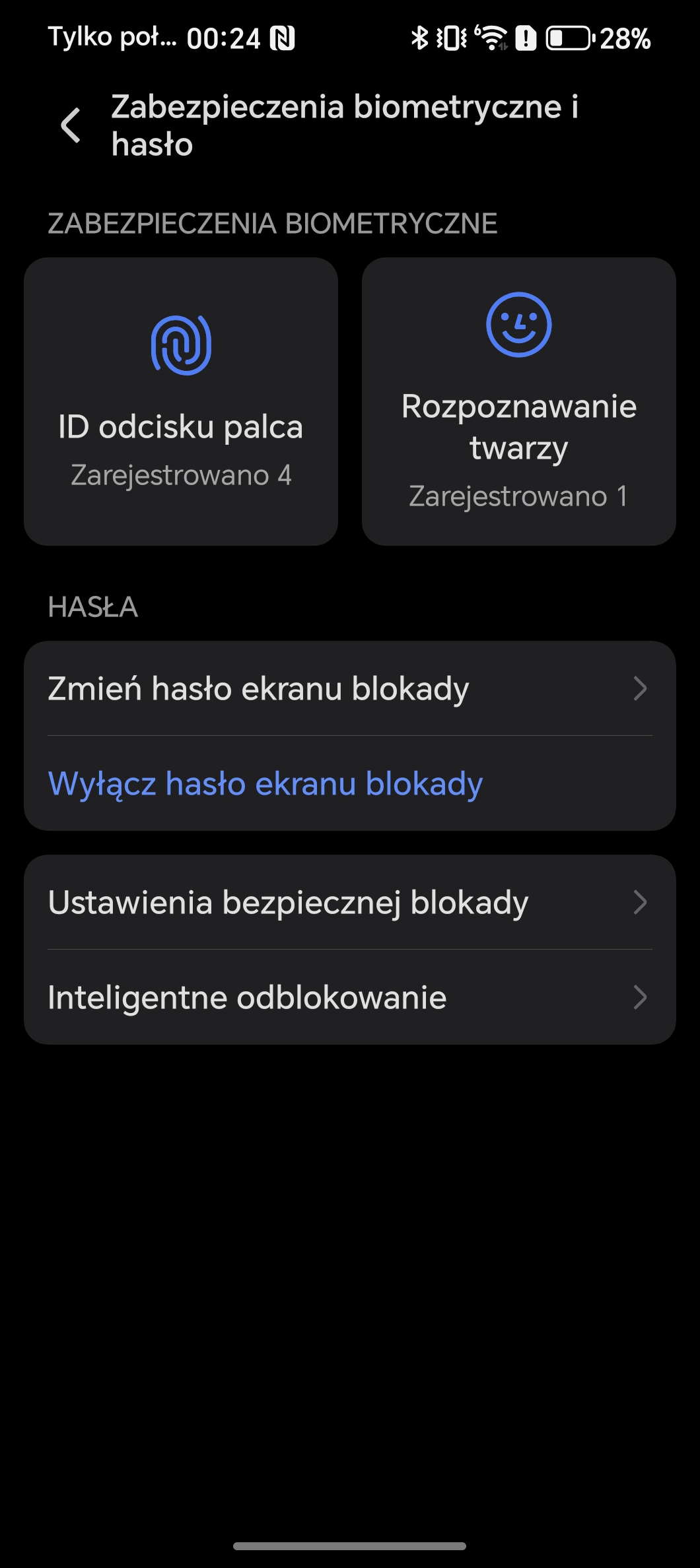Image resolution: width=700 pixels, height=1568 pixels.
Task: Open Inteligentne odblokowanie settings
Action: pos(350,997)
